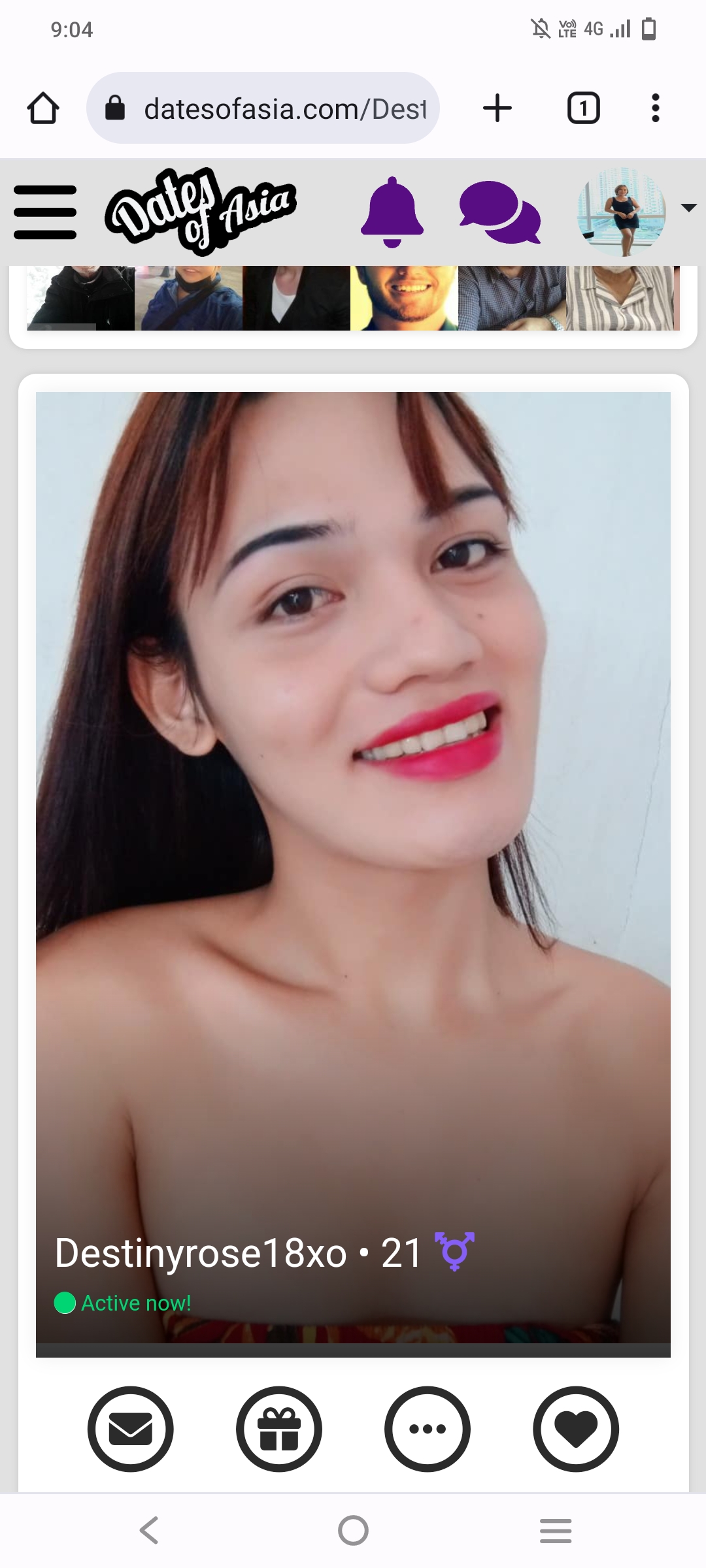Open a new browser tab

tap(497, 108)
